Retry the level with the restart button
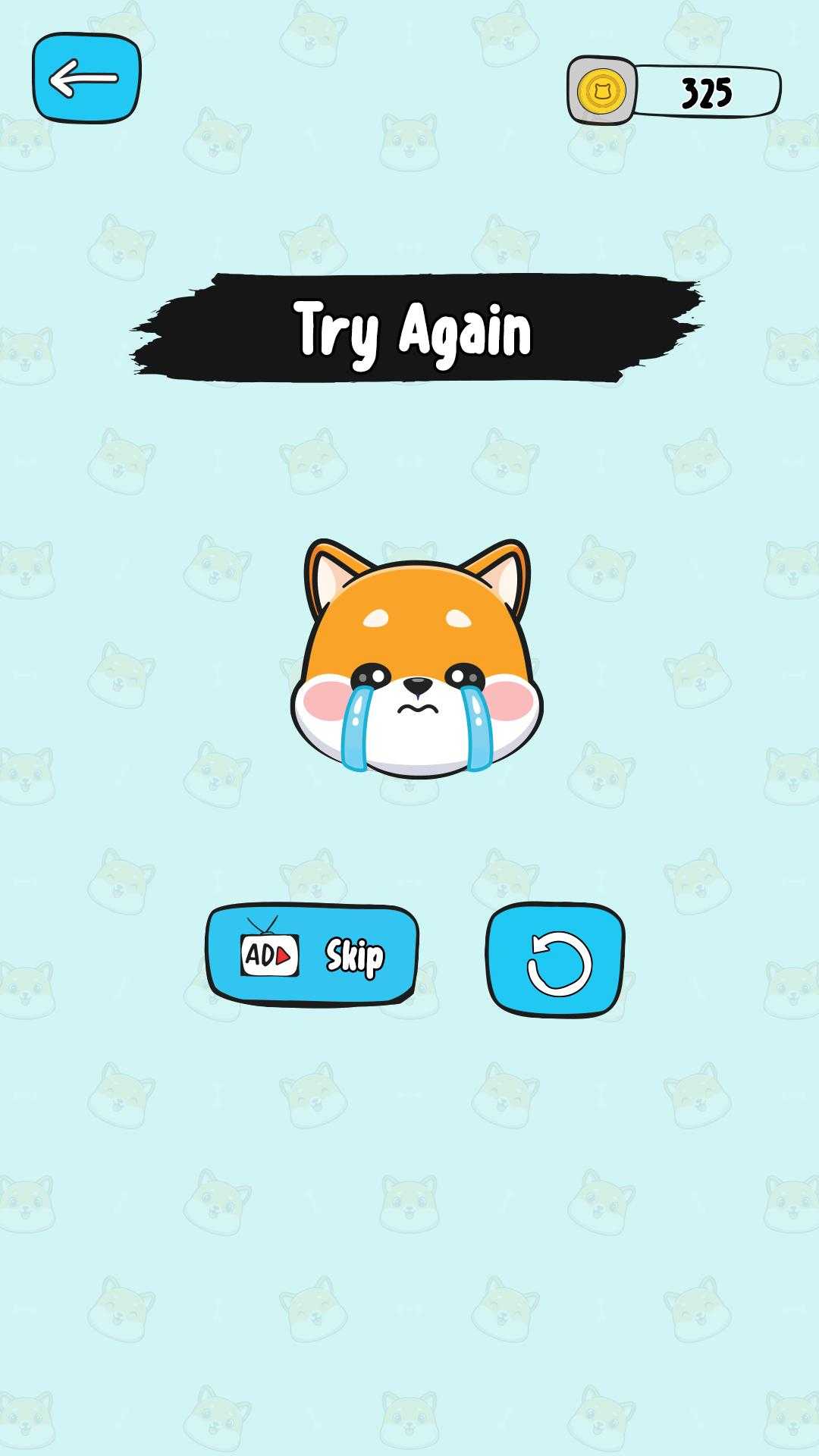 click(555, 960)
